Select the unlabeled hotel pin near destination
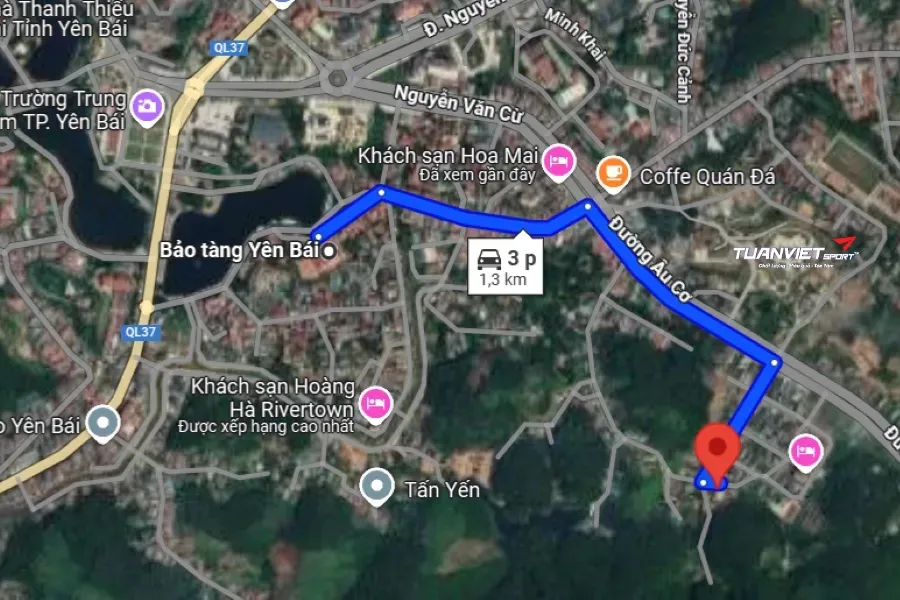Viewport: 900px width, 600px height. click(x=804, y=451)
